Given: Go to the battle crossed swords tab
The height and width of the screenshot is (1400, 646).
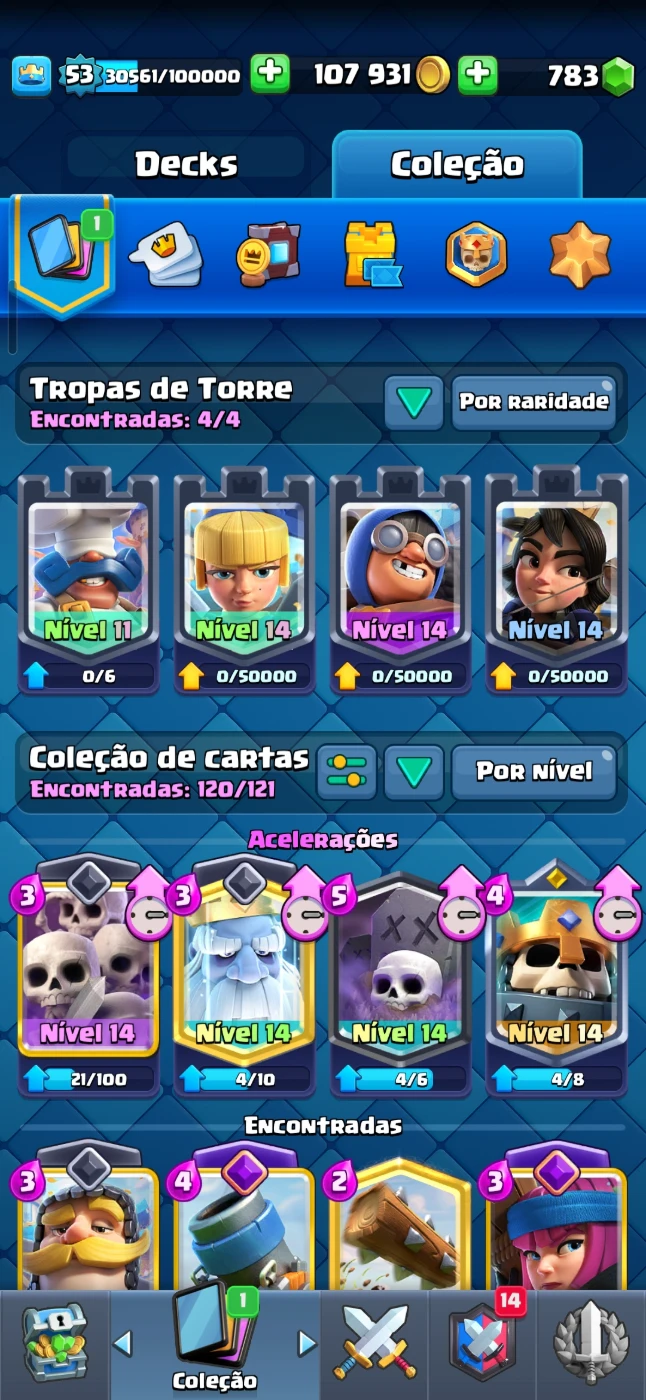Looking at the screenshot, I should point(374,1343).
